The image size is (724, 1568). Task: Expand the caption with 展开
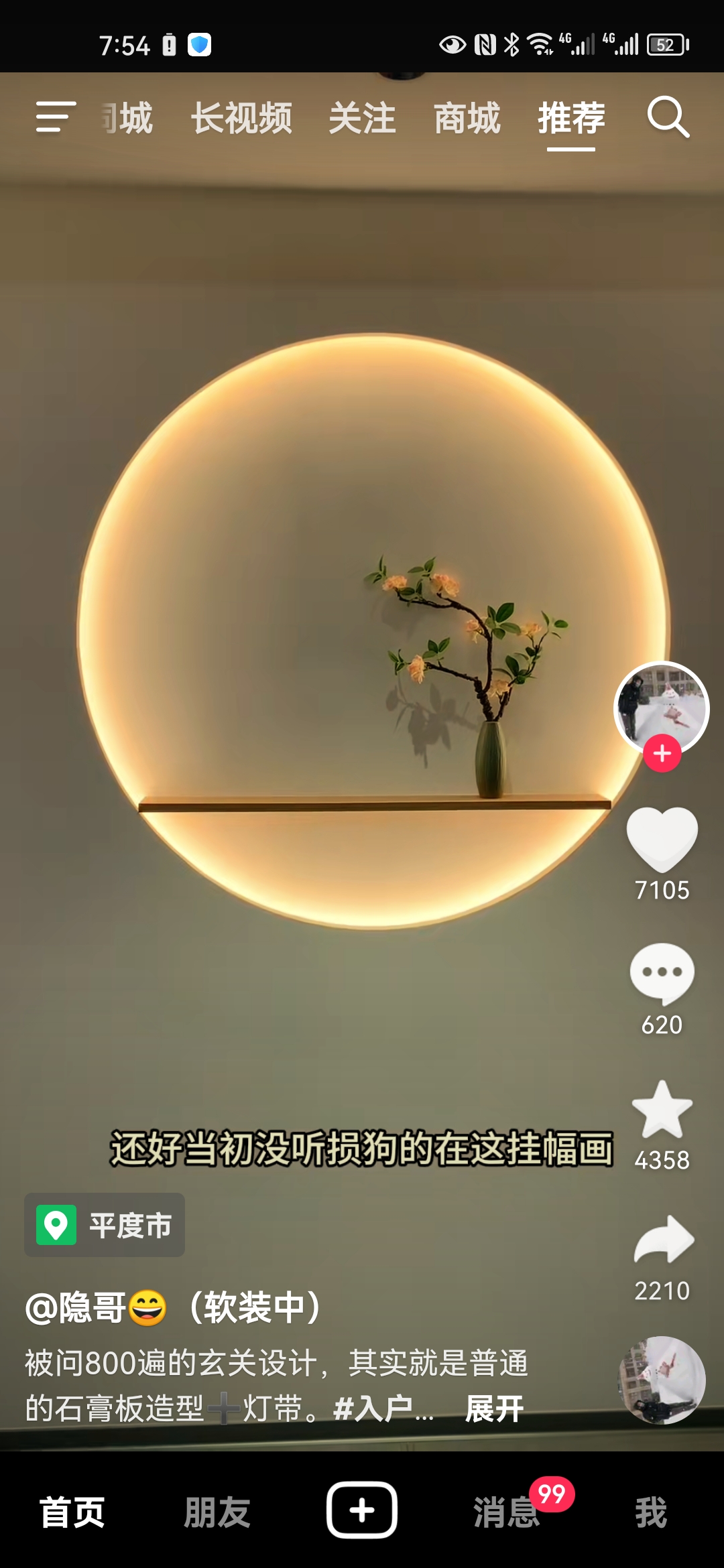point(495,1409)
